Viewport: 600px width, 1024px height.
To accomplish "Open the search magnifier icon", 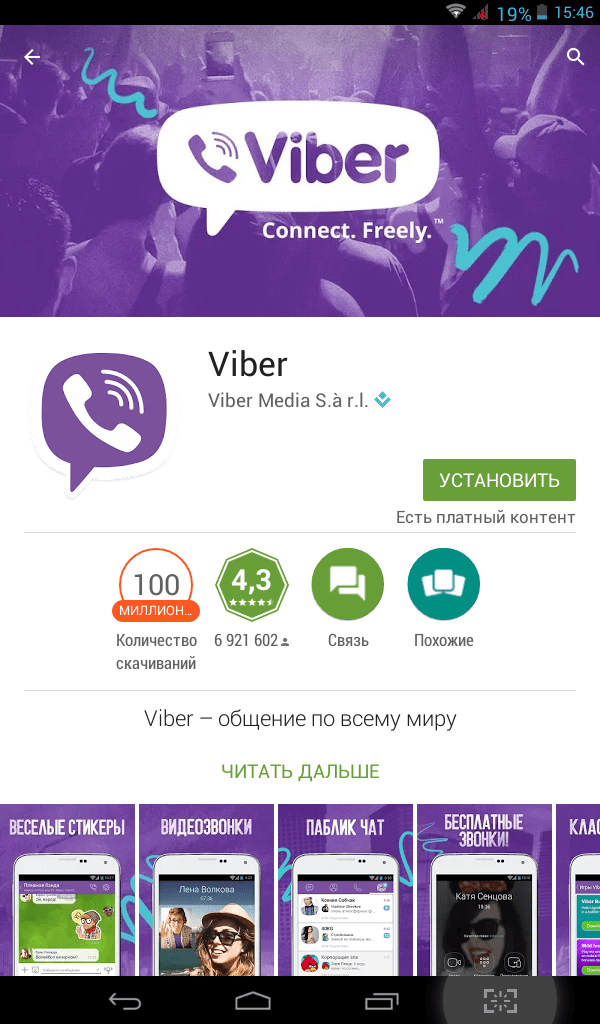I will [575, 57].
